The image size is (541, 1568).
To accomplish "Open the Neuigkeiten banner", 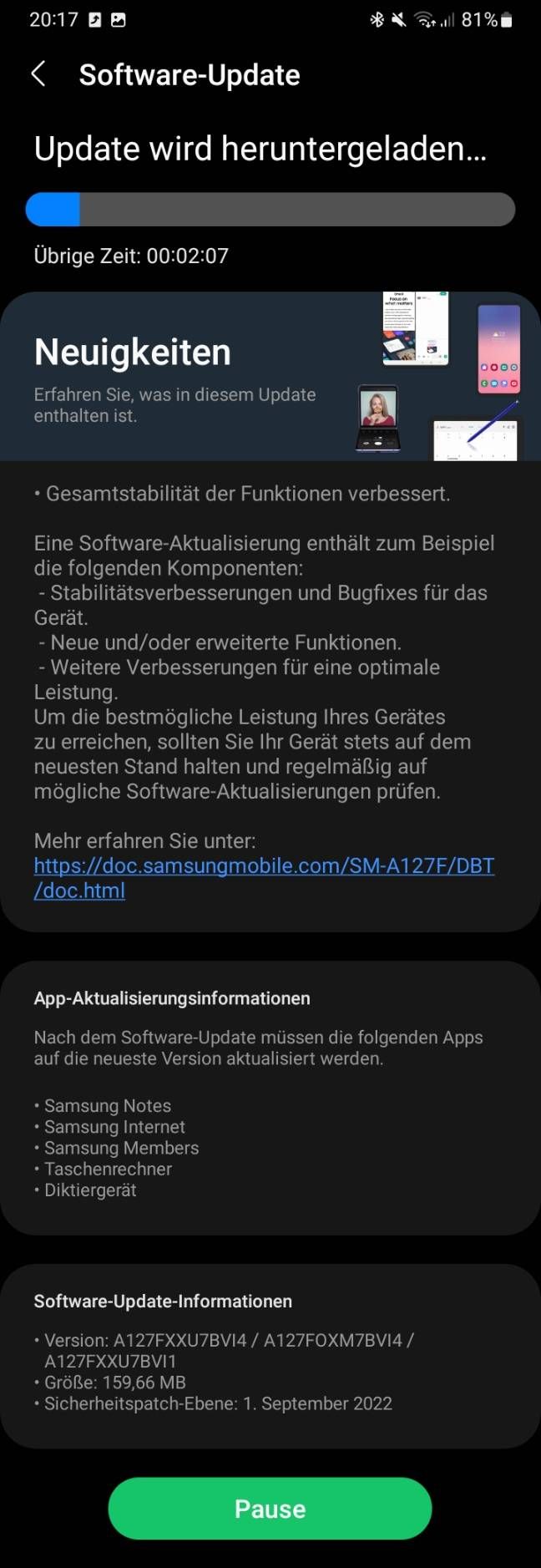I will coord(270,376).
